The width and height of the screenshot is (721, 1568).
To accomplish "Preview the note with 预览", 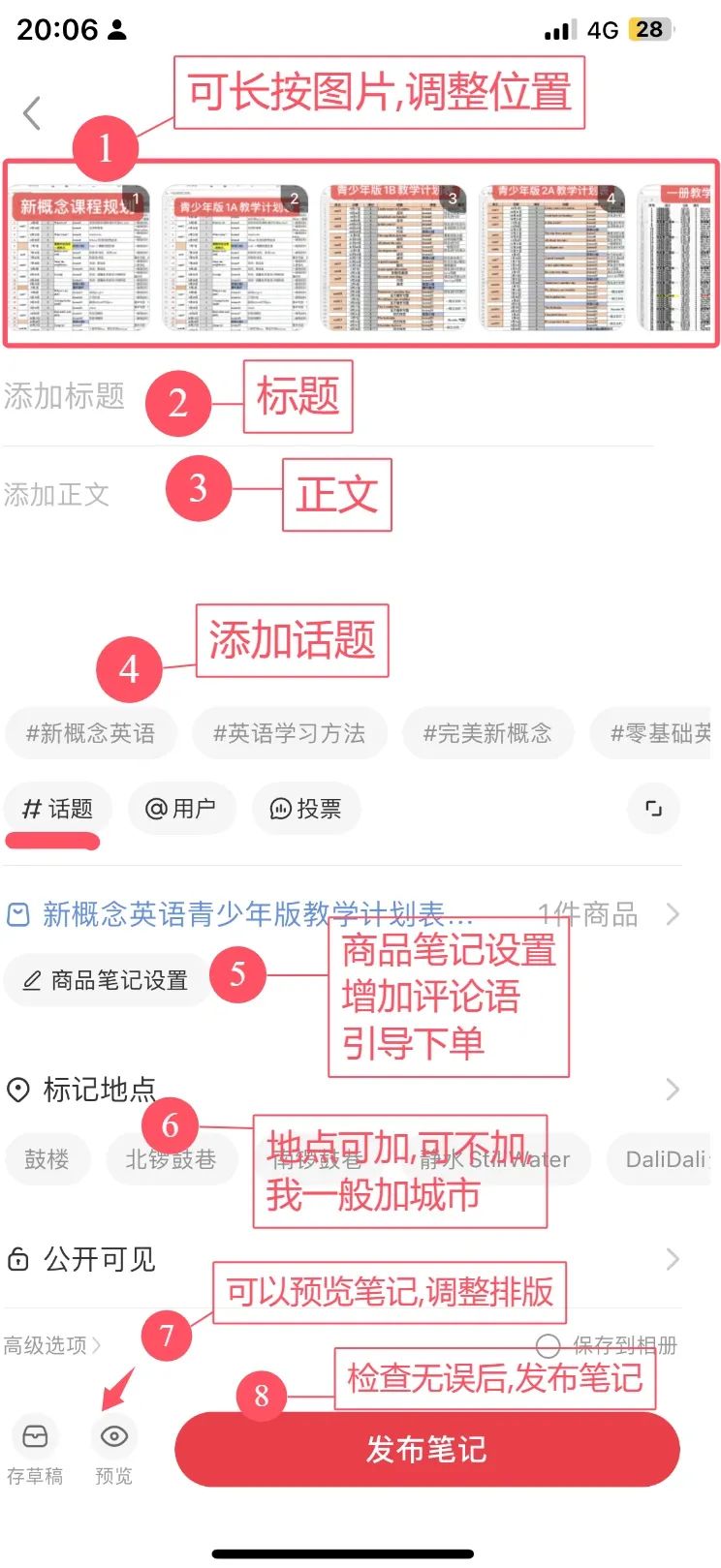I will [114, 1450].
